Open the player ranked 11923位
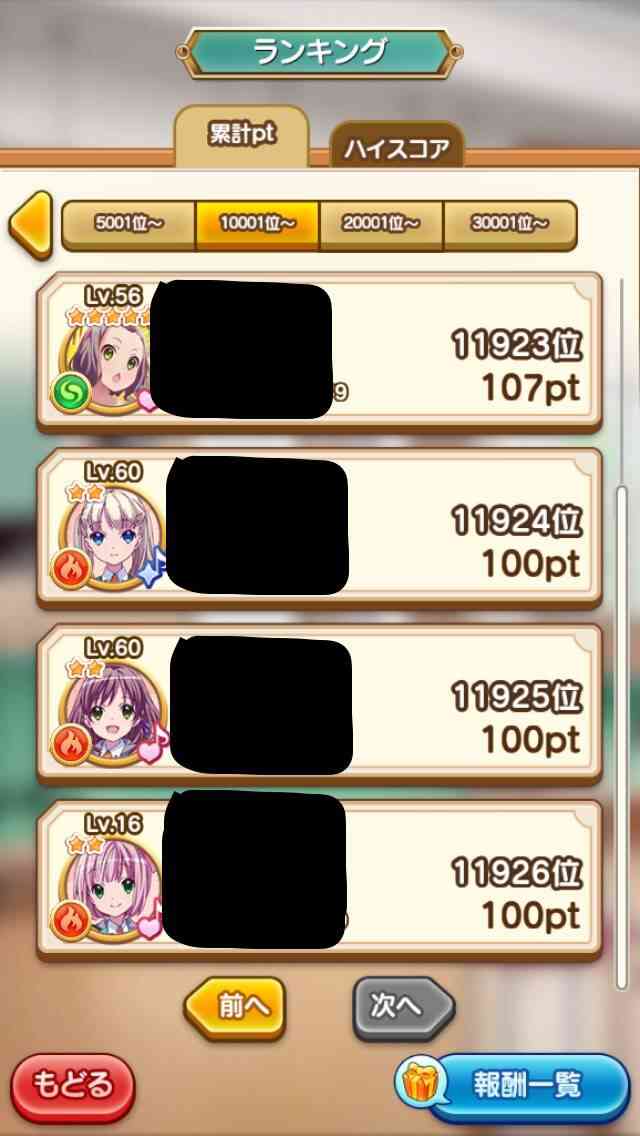Screen dimensions: 640x1136 tap(319, 352)
